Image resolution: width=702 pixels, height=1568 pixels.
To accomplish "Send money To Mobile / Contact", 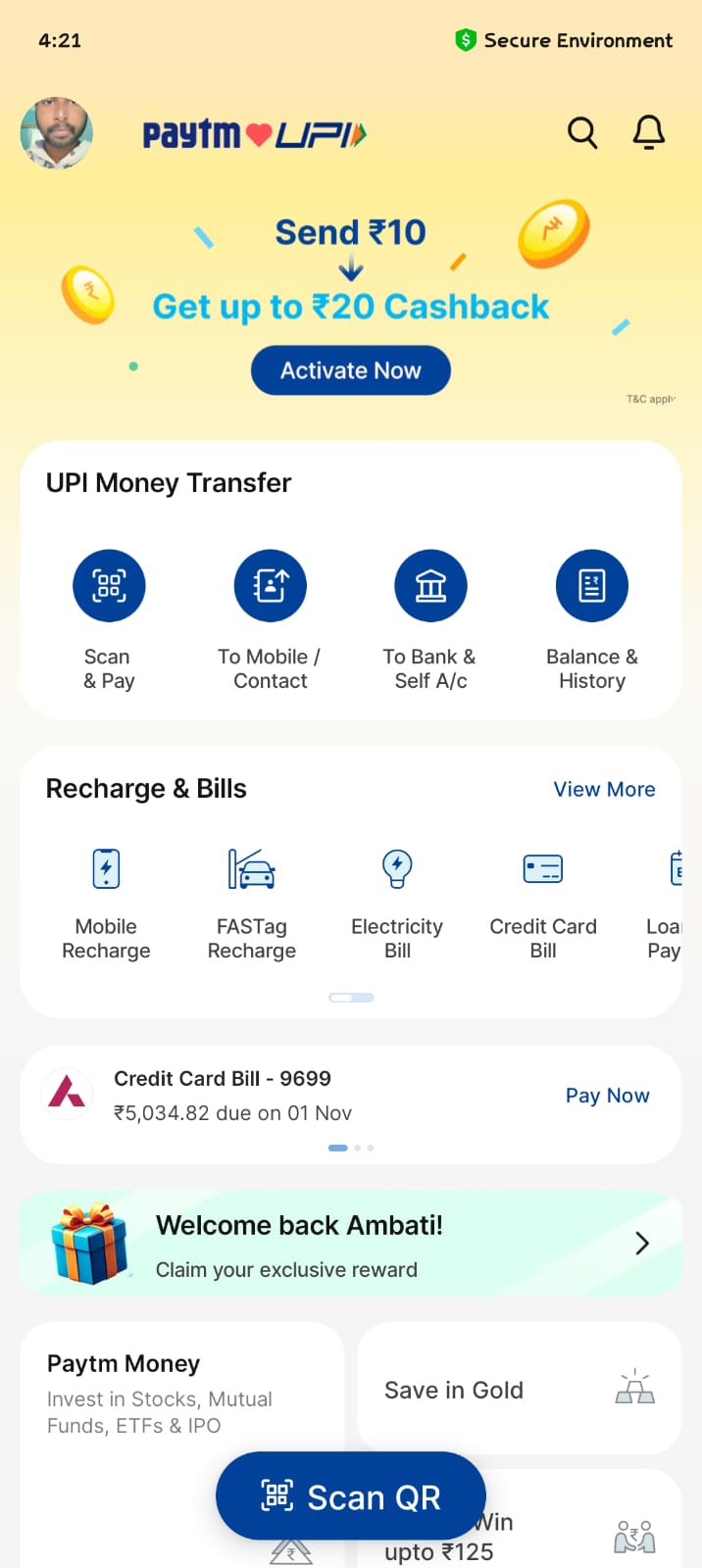I will click(x=270, y=586).
